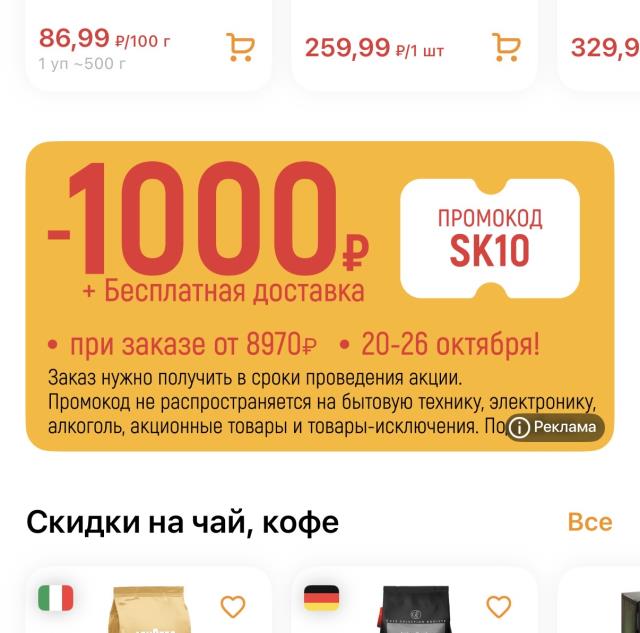Add the 86,99 ₽/100 г product to cart

click(240, 47)
